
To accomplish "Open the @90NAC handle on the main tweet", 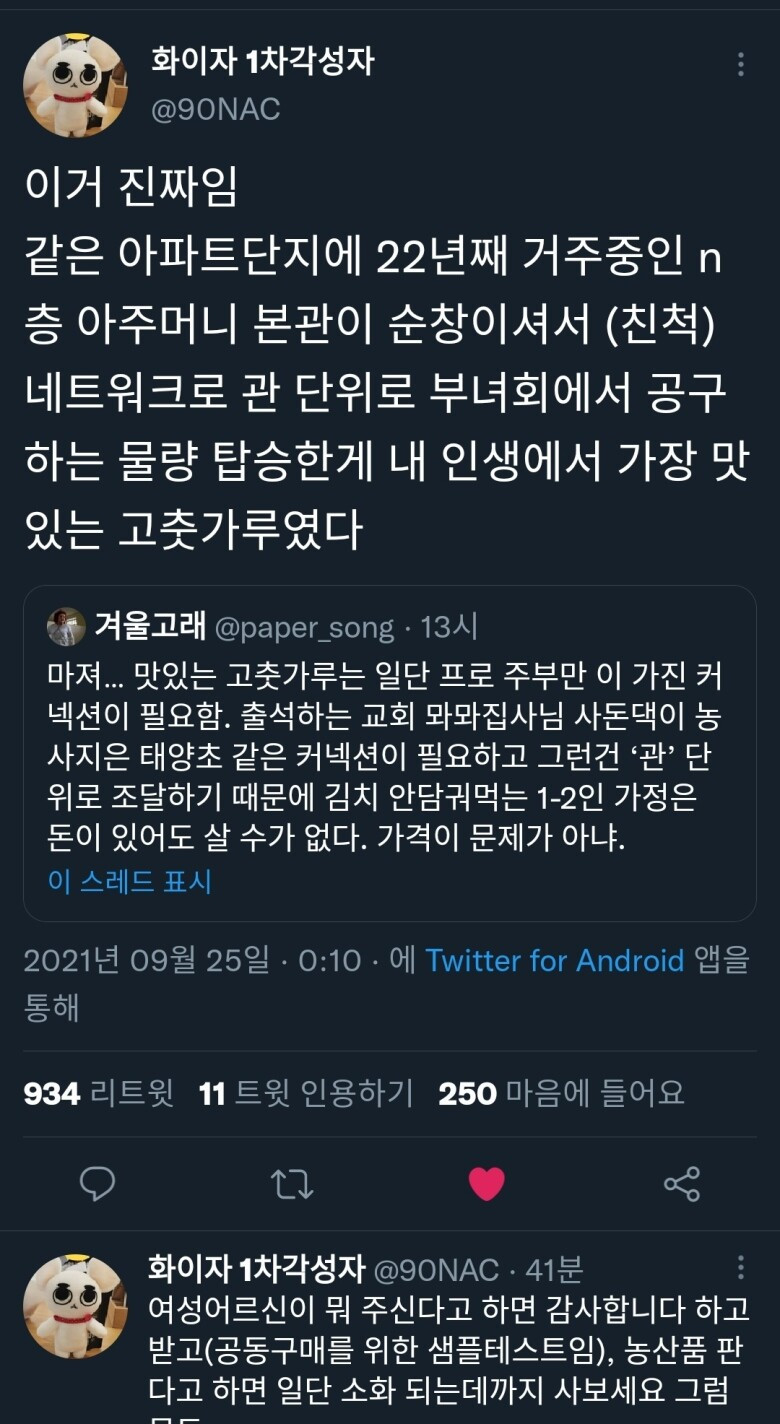I will pyautogui.click(x=215, y=108).
